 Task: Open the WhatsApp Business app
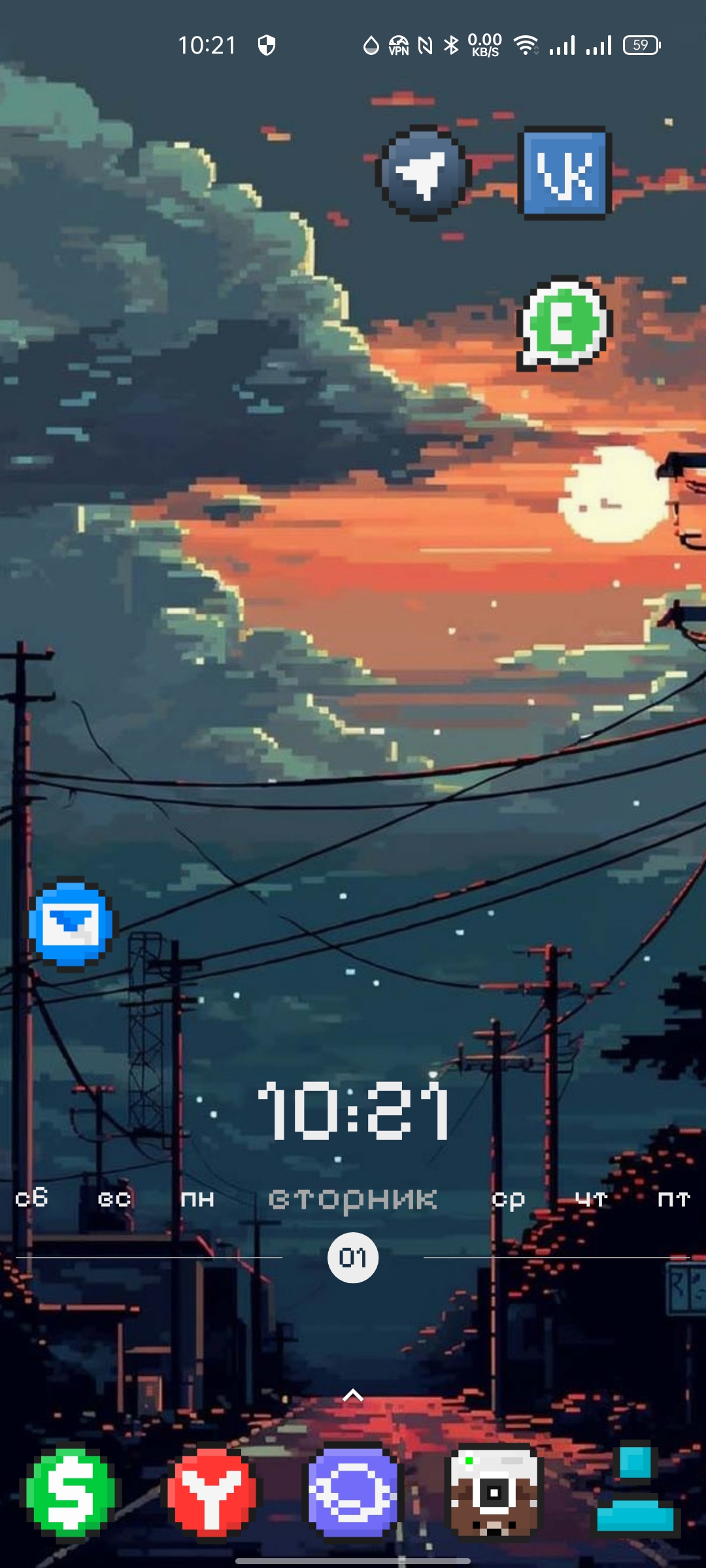565,323
